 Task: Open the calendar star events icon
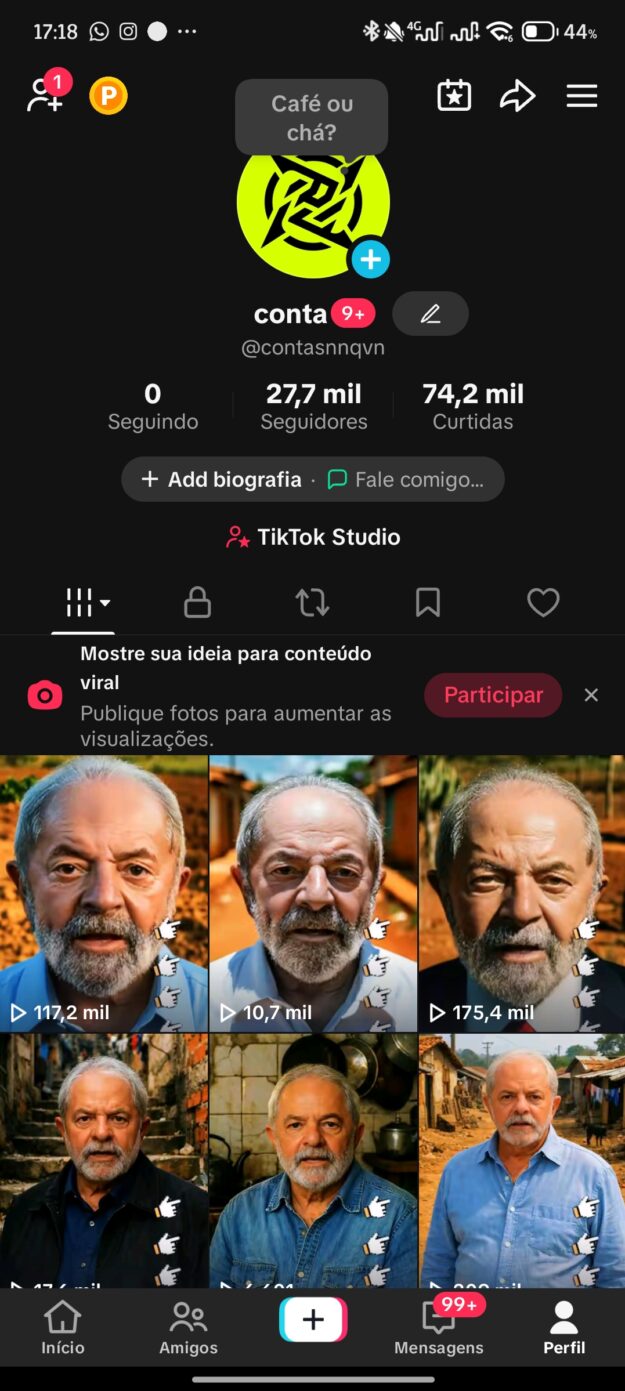(x=454, y=96)
